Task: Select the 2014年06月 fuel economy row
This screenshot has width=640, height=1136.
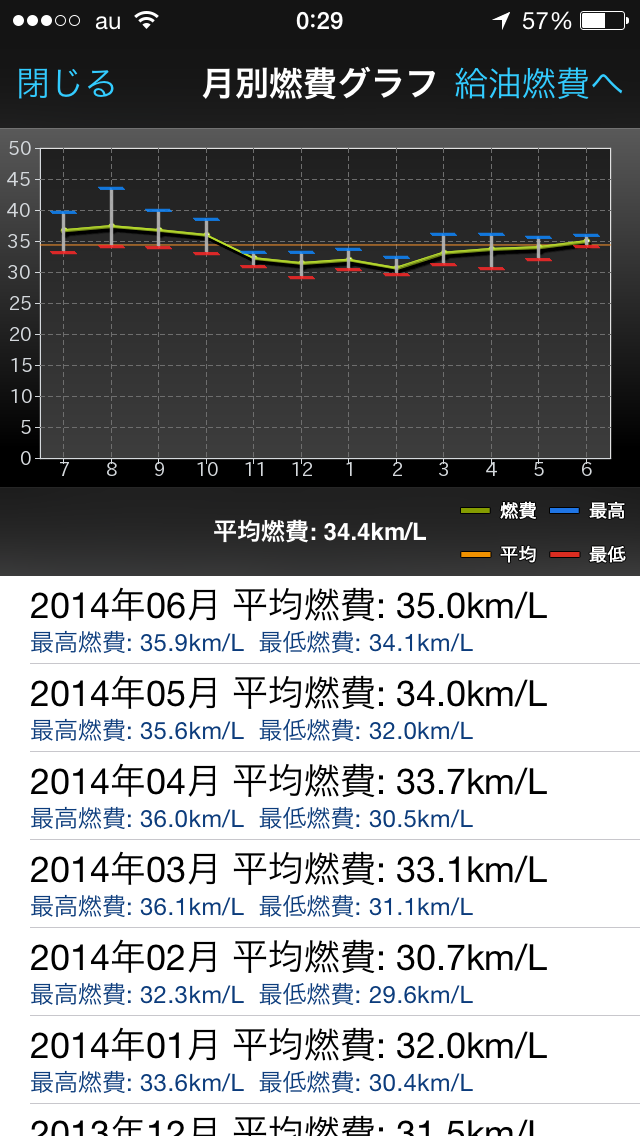Action: click(x=320, y=620)
